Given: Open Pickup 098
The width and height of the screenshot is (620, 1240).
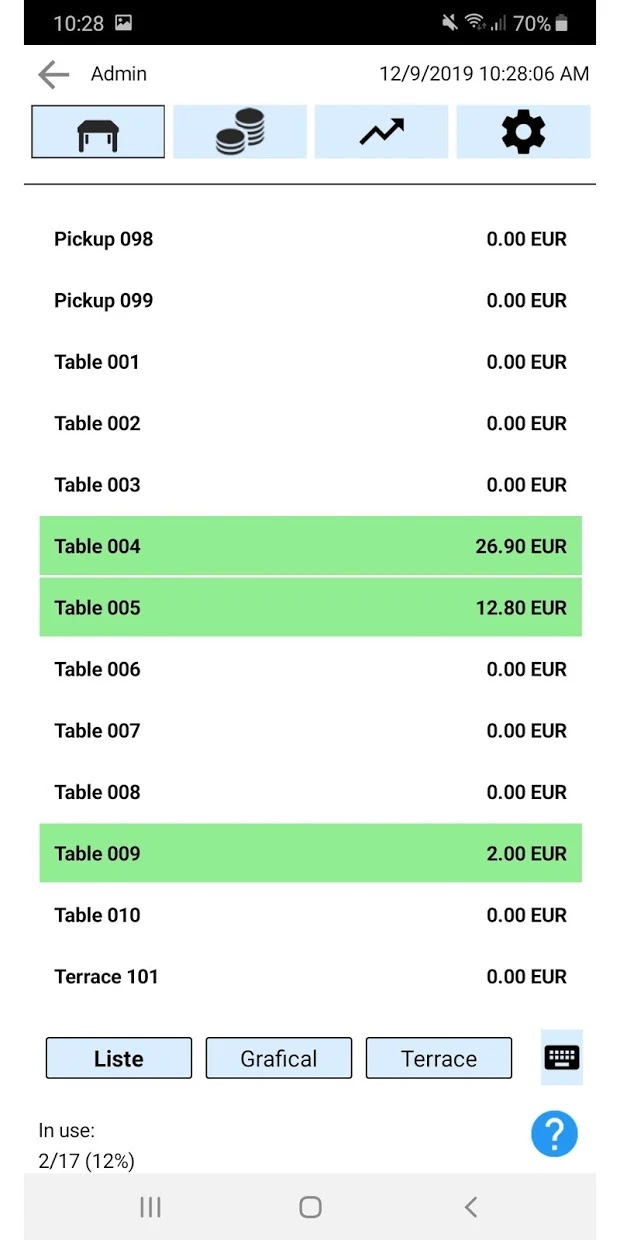Looking at the screenshot, I should pyautogui.click(x=310, y=239).
